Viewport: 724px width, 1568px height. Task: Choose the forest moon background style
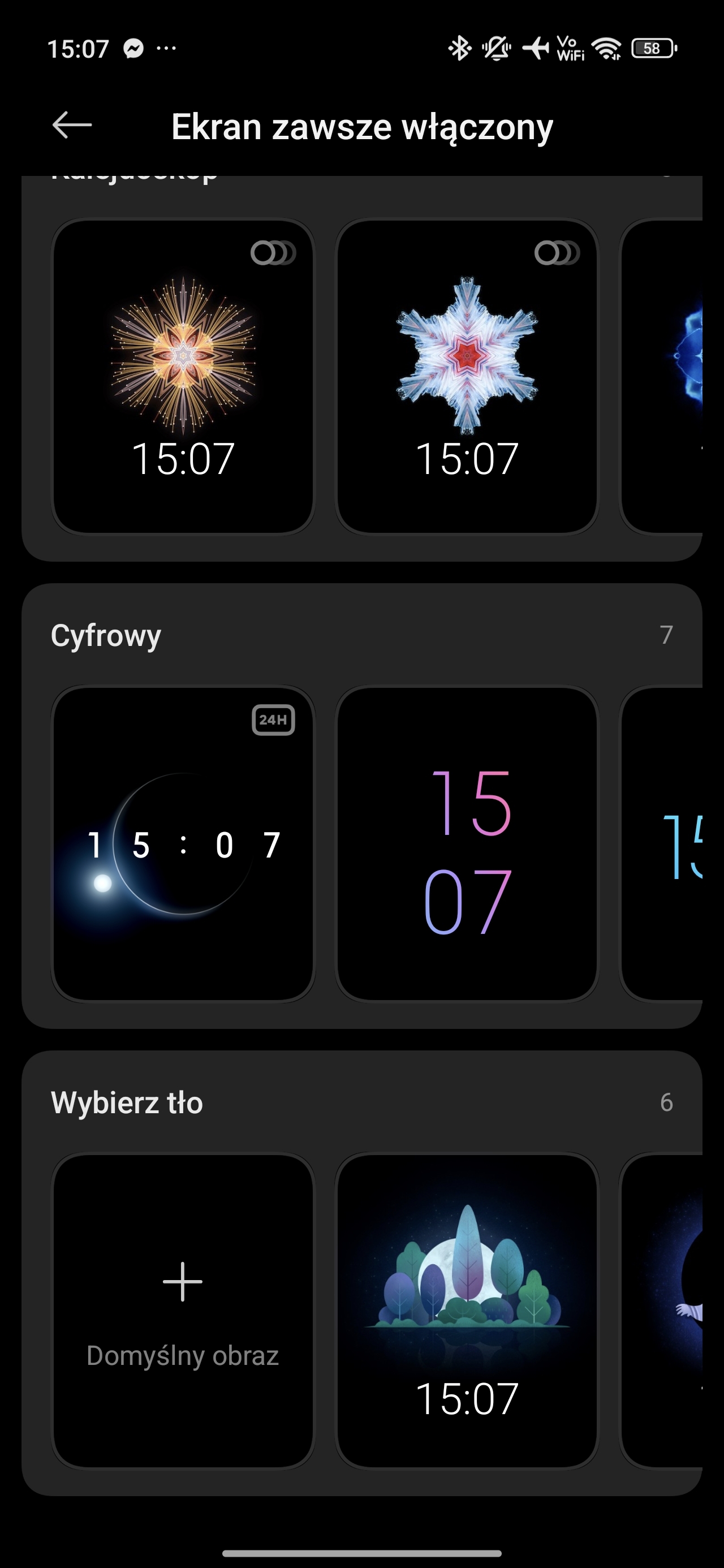click(467, 1310)
